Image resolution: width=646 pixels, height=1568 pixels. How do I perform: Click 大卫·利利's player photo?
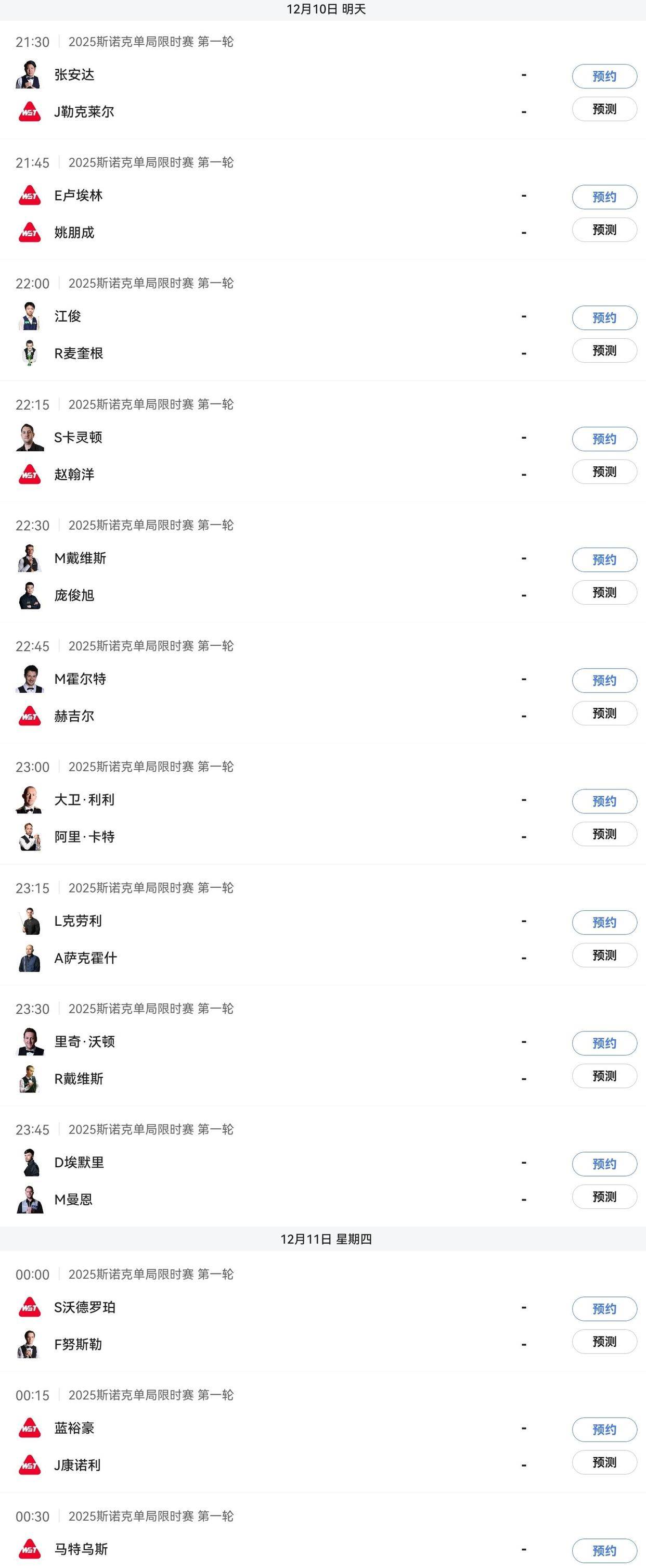[30, 800]
